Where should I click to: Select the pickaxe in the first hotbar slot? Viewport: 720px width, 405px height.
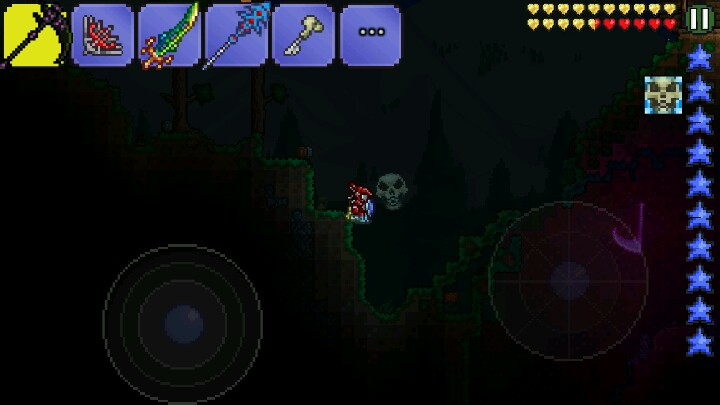click(x=33, y=33)
